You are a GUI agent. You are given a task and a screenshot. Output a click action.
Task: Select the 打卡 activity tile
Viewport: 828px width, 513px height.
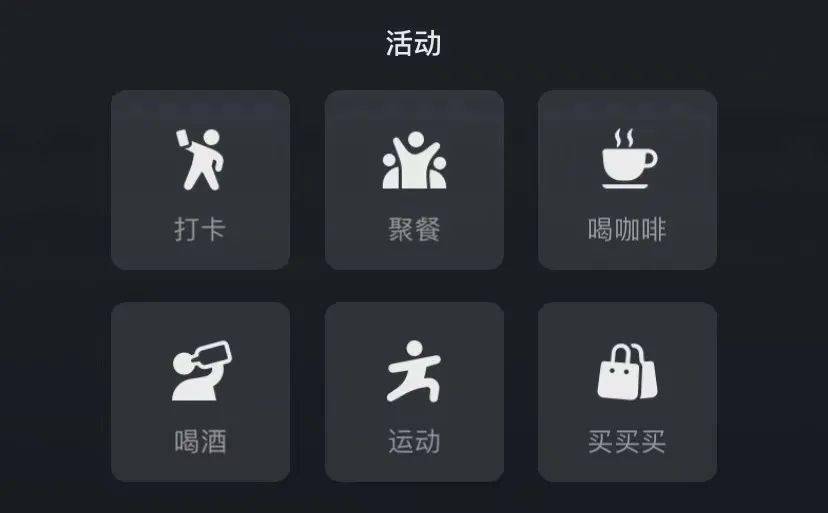200,180
